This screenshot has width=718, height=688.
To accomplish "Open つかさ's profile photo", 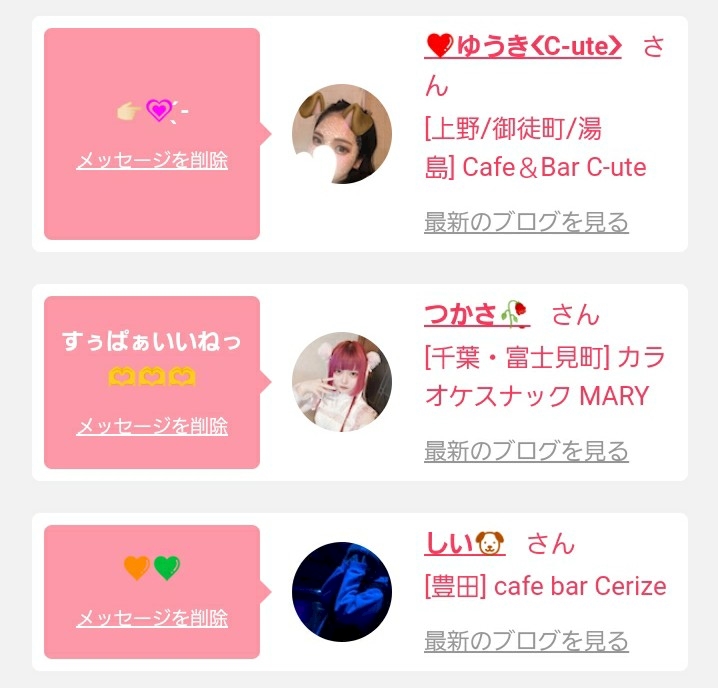I will tap(341, 382).
